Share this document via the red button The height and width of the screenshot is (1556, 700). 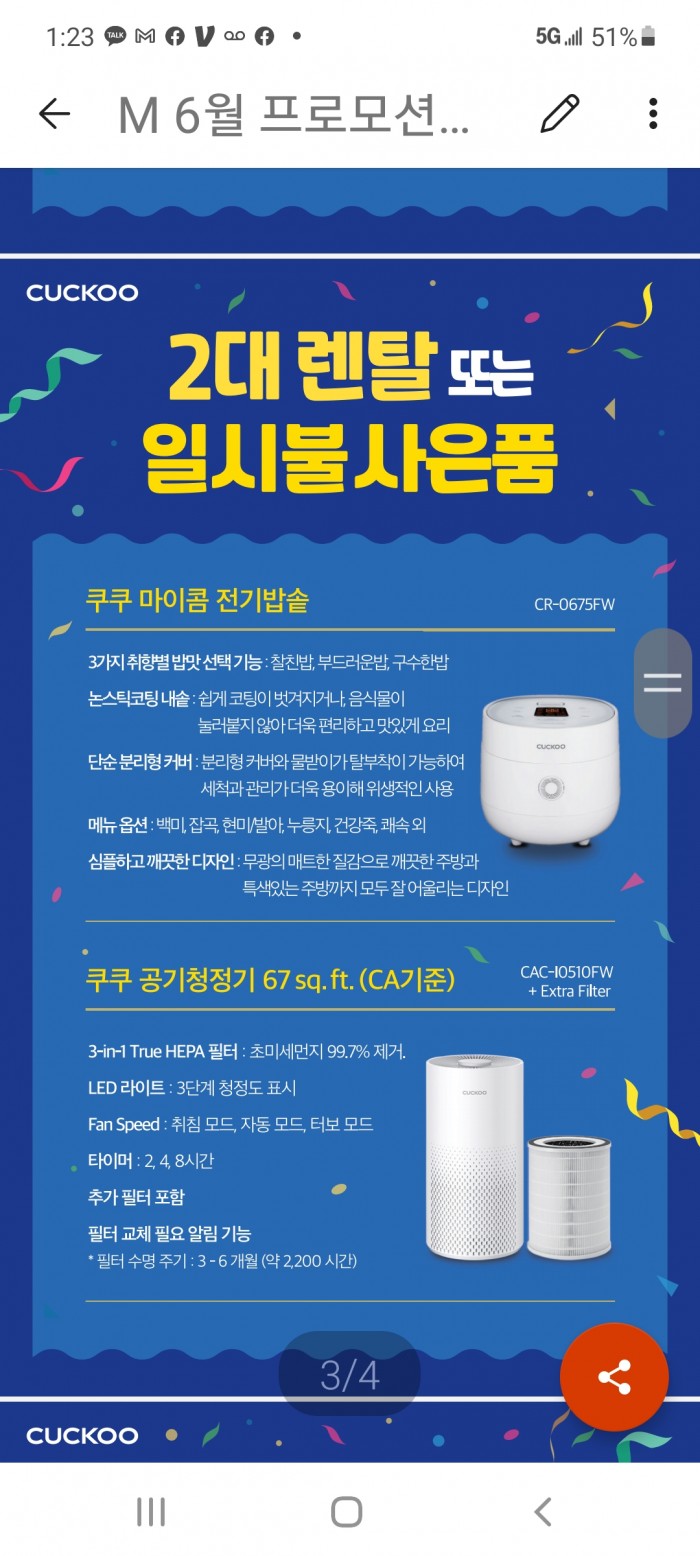(x=614, y=1377)
